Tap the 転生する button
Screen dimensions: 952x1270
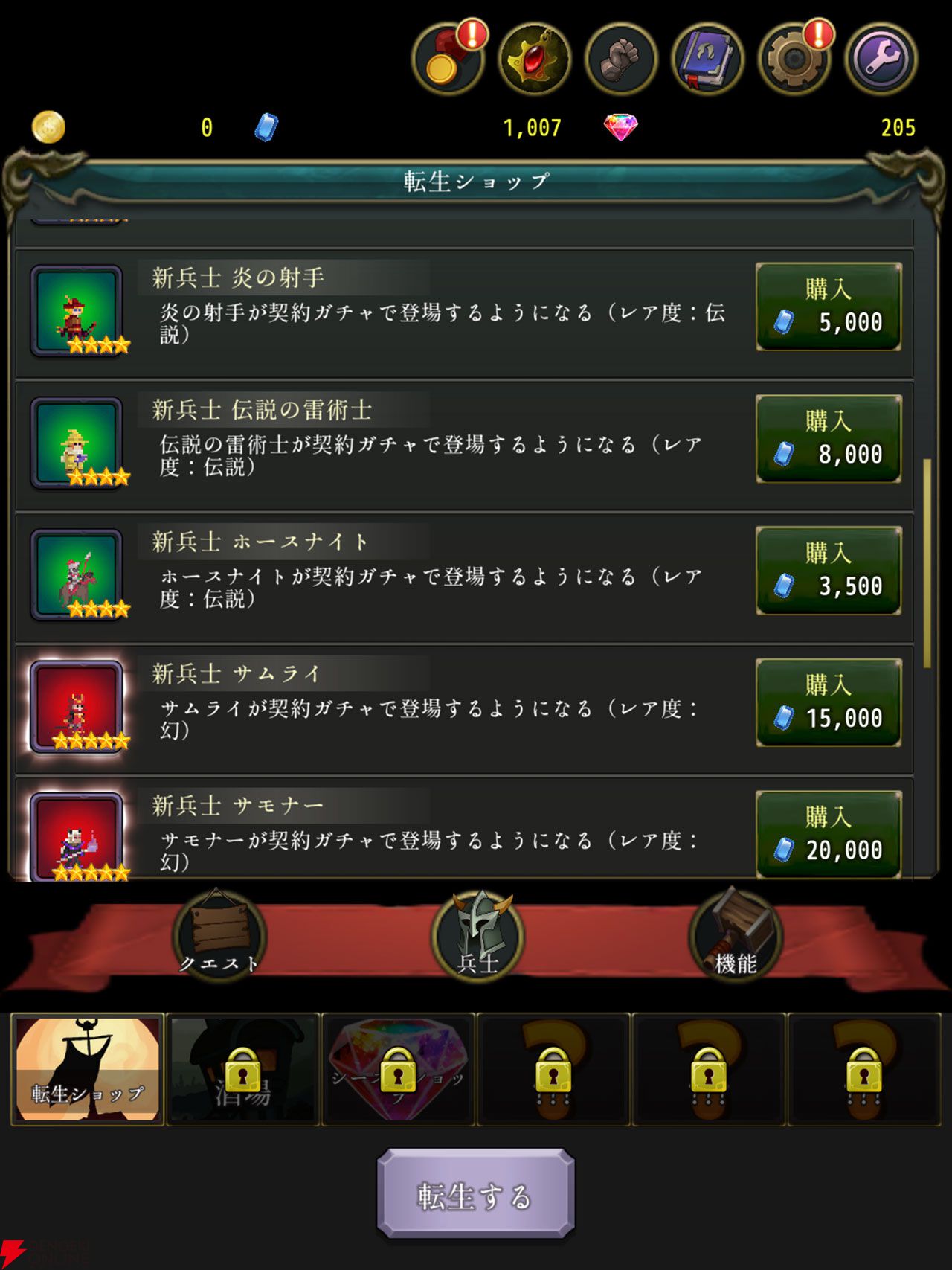(x=476, y=1194)
